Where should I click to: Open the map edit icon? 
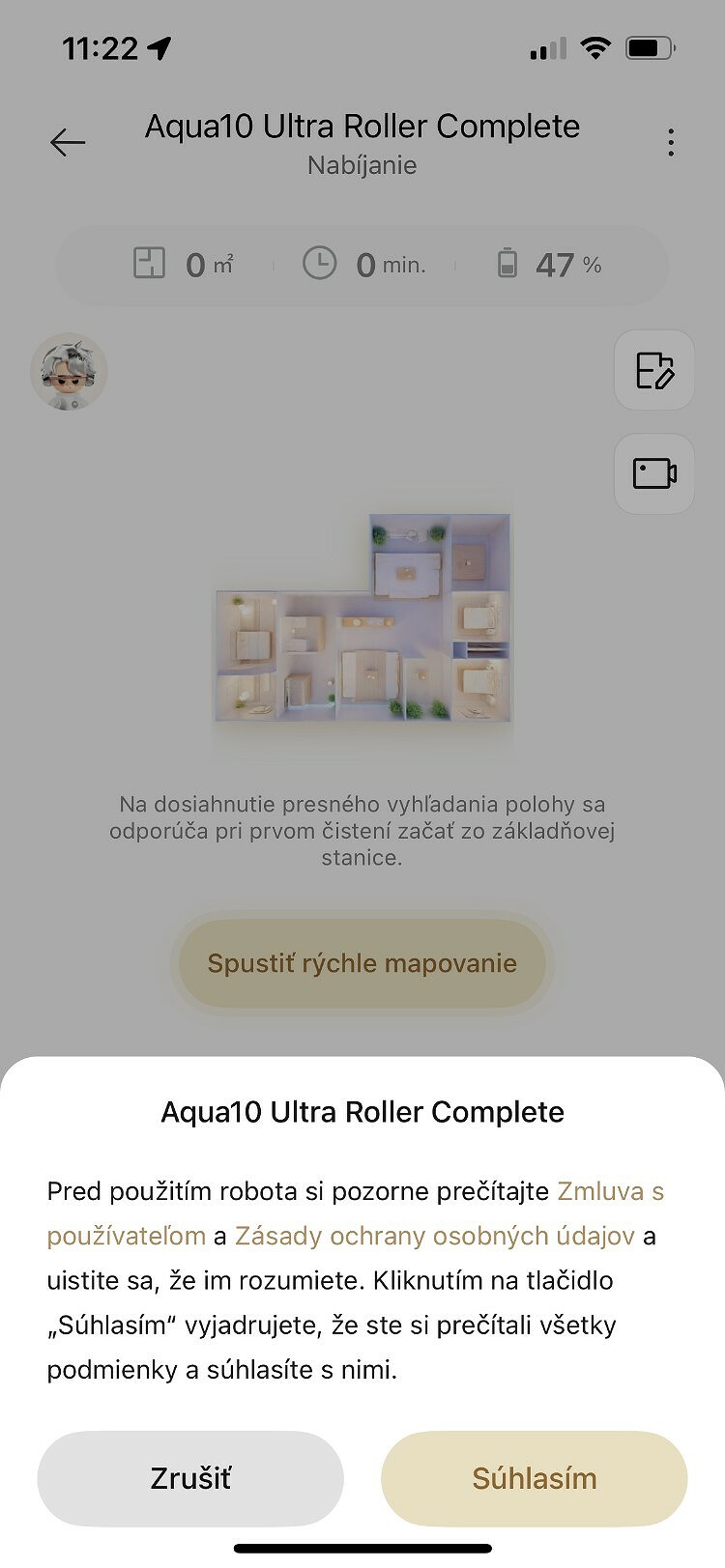654,370
